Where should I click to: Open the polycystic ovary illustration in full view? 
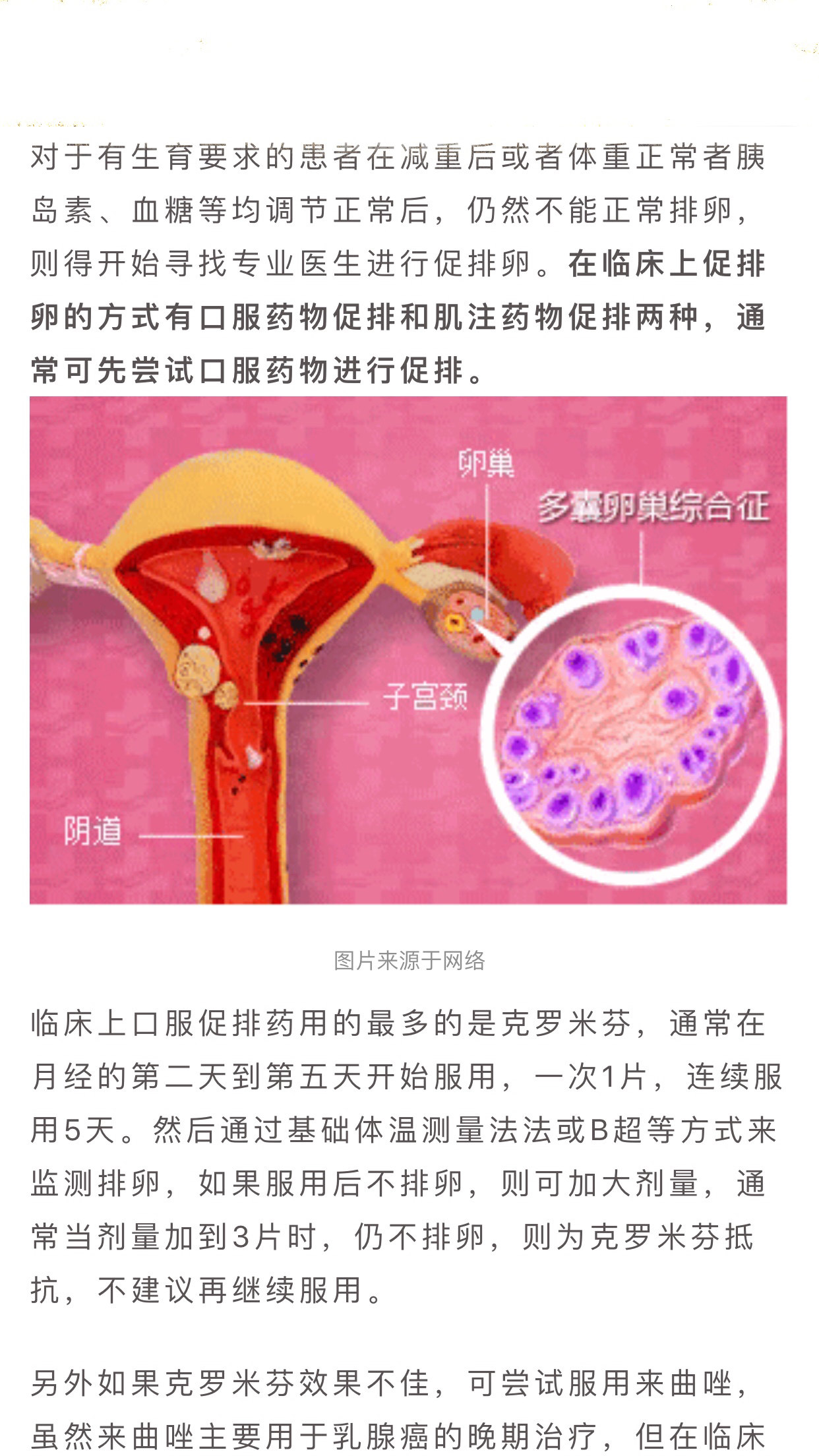408,650
